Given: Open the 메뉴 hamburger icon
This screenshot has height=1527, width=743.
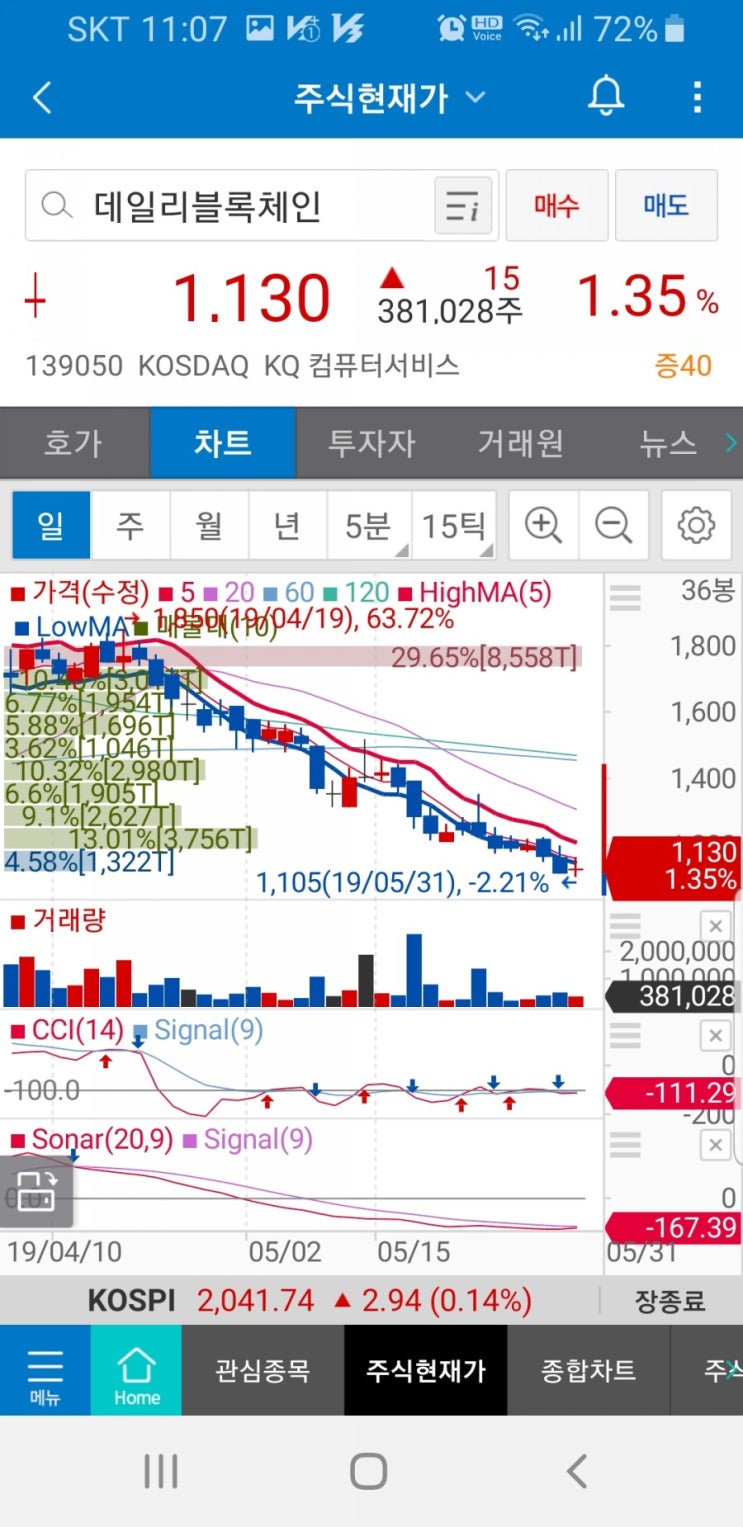Looking at the screenshot, I should point(45,1370).
